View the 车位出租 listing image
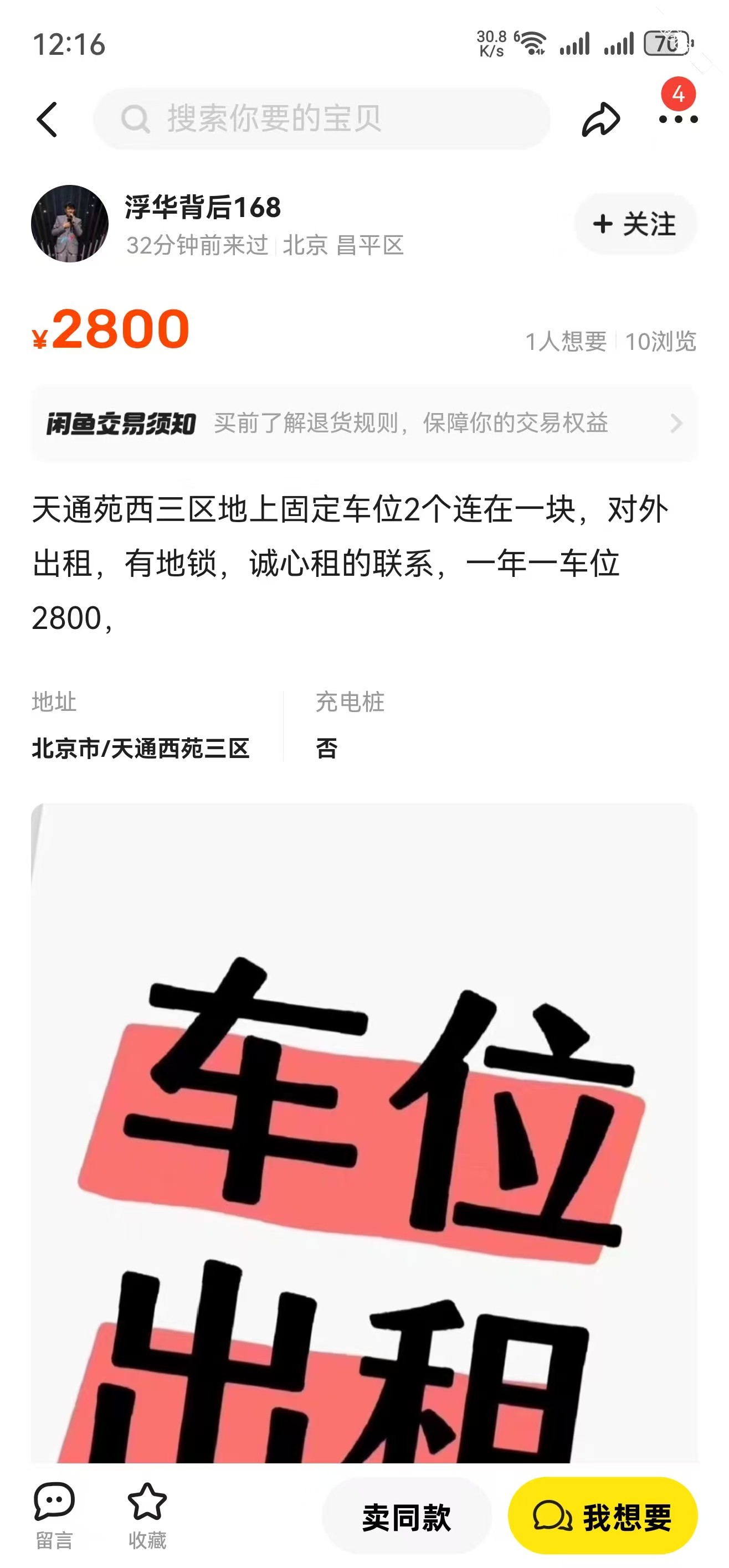Image resolution: width=729 pixels, height=1568 pixels. (x=364, y=1133)
